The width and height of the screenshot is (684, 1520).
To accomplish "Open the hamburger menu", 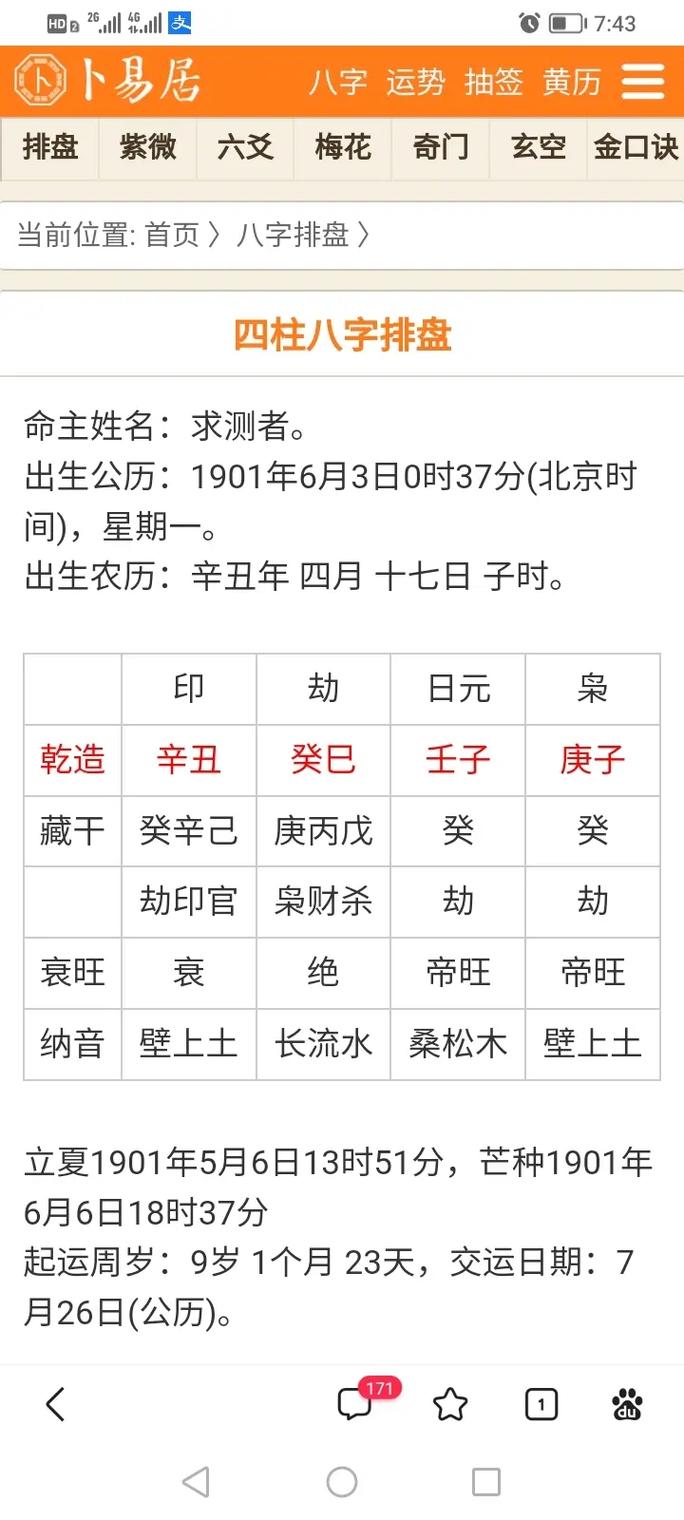I will pos(643,82).
